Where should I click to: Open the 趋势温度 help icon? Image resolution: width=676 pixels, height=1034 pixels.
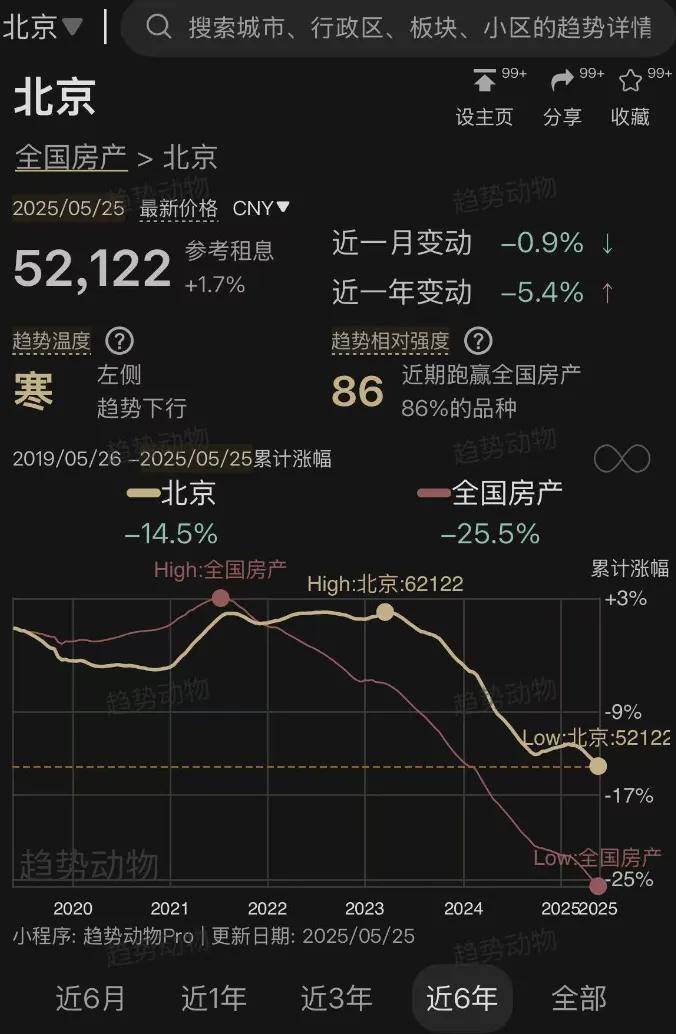[x=119, y=341]
